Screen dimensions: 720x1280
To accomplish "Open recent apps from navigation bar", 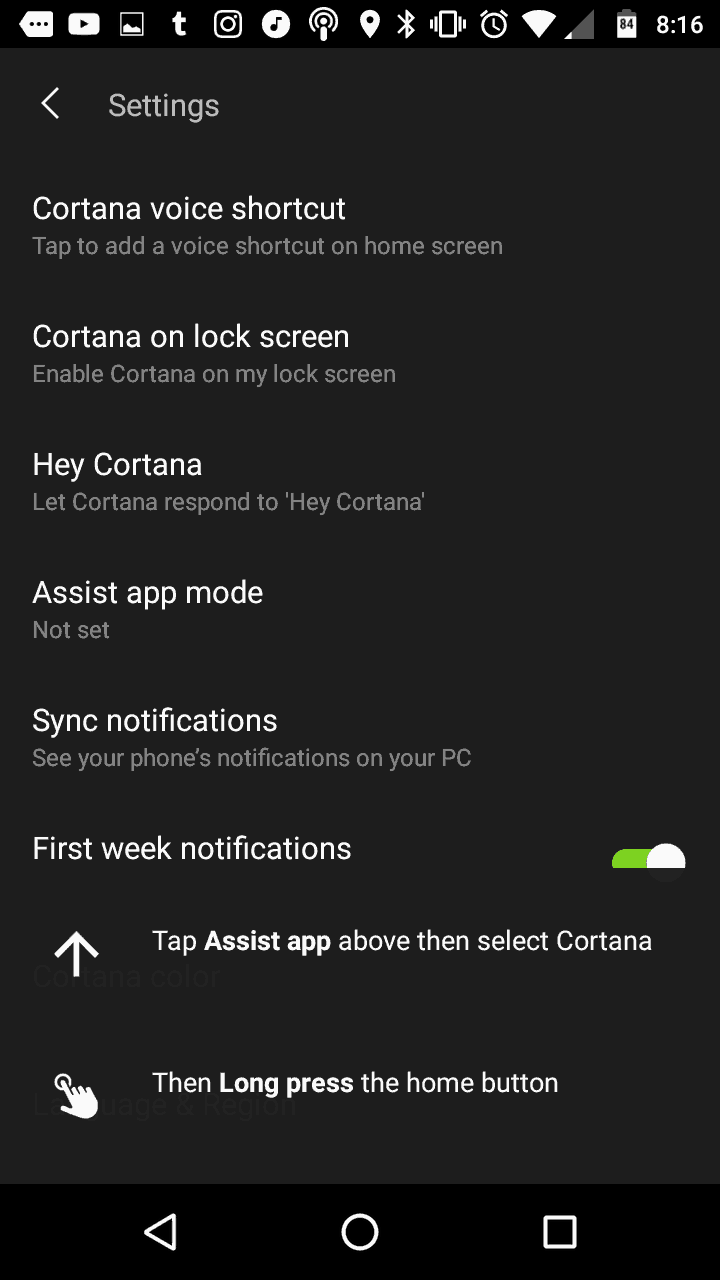I will pyautogui.click(x=560, y=1232).
